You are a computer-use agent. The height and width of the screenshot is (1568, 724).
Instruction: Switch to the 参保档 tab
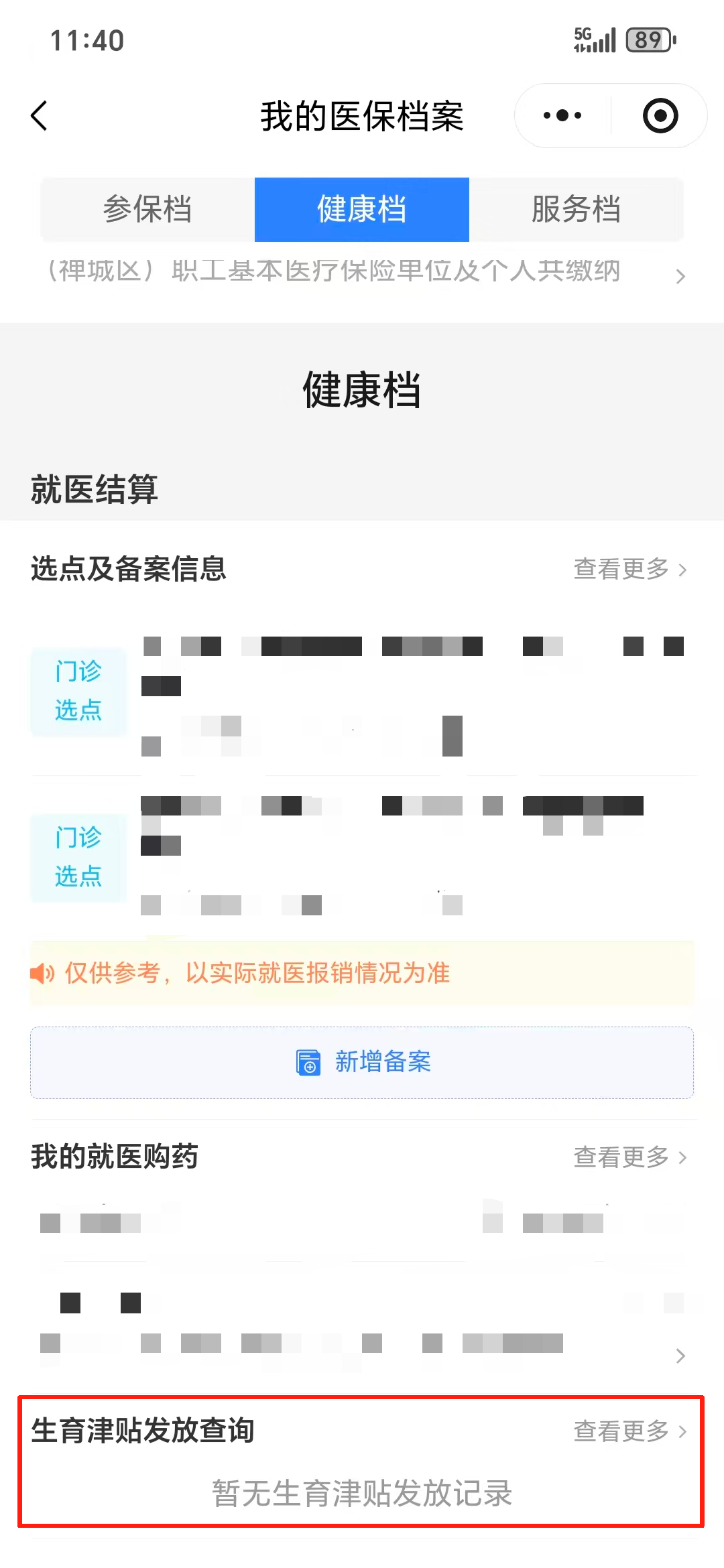[x=147, y=209]
